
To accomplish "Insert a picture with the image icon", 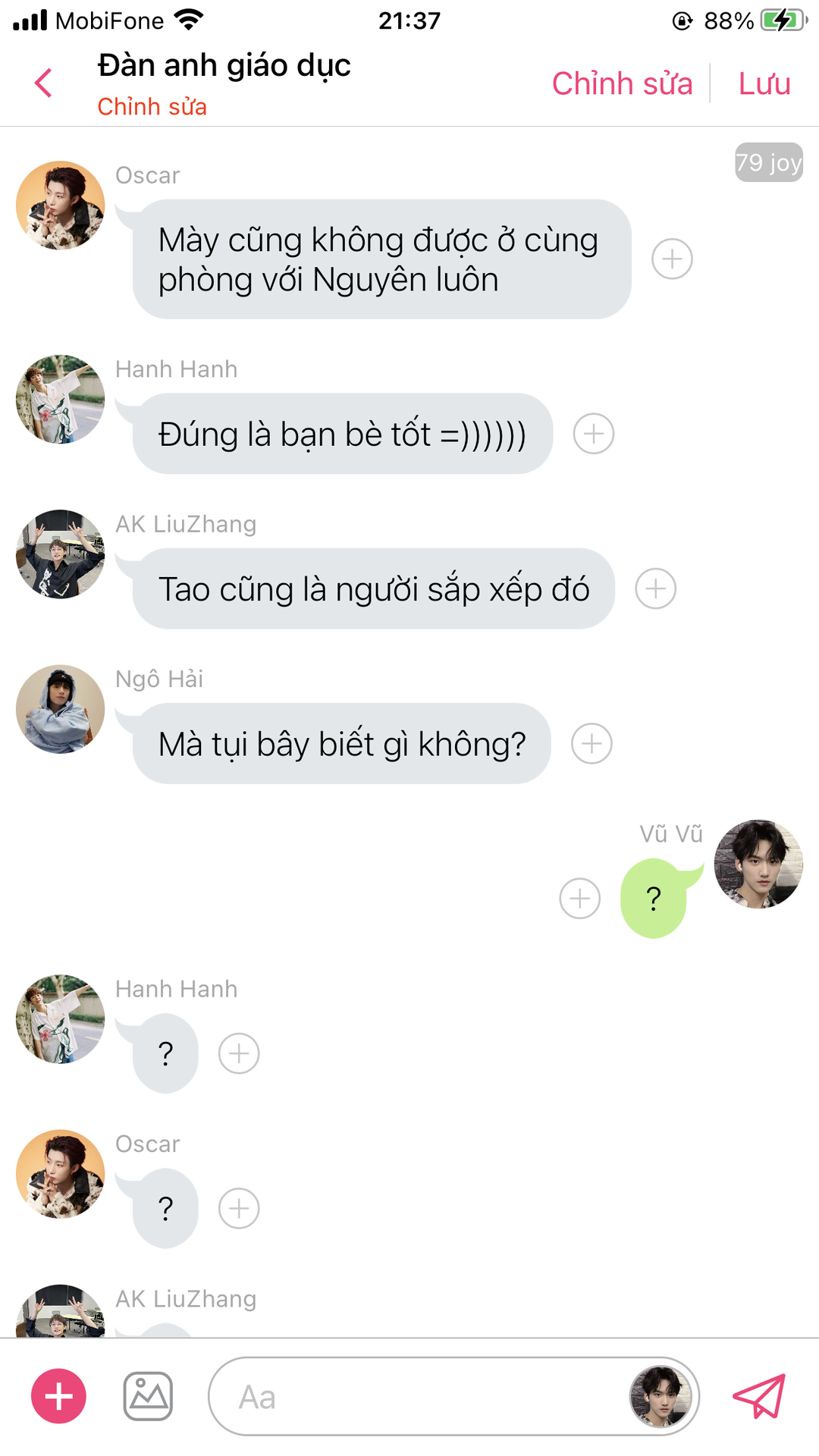I will [148, 1396].
